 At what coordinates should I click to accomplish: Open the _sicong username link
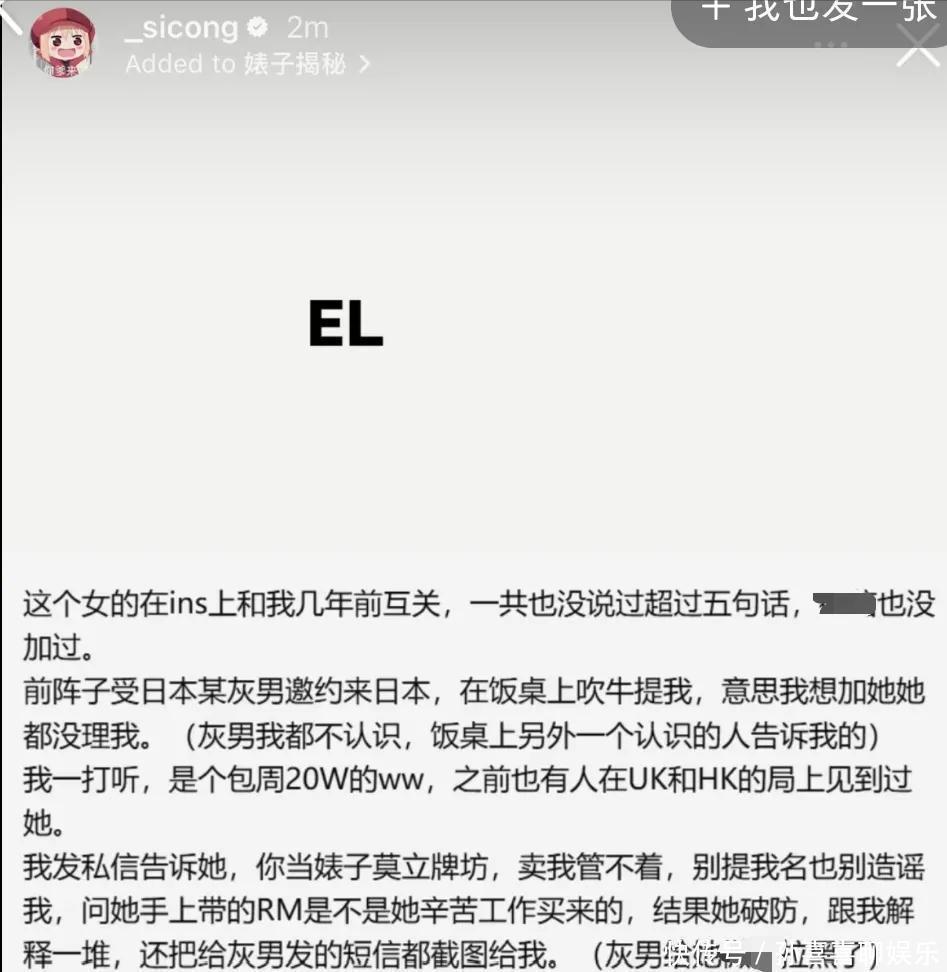(x=180, y=28)
